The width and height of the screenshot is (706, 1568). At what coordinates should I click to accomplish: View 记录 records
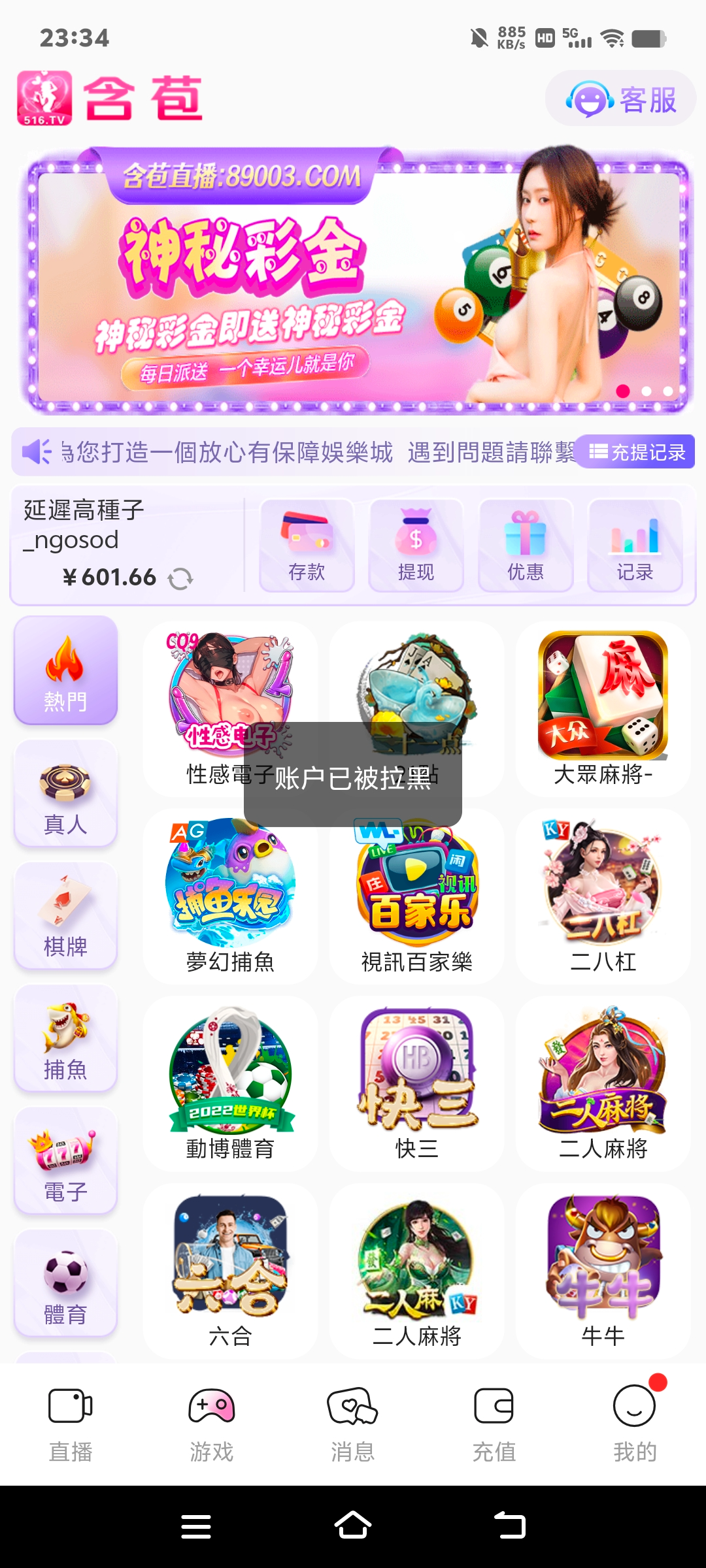(635, 546)
